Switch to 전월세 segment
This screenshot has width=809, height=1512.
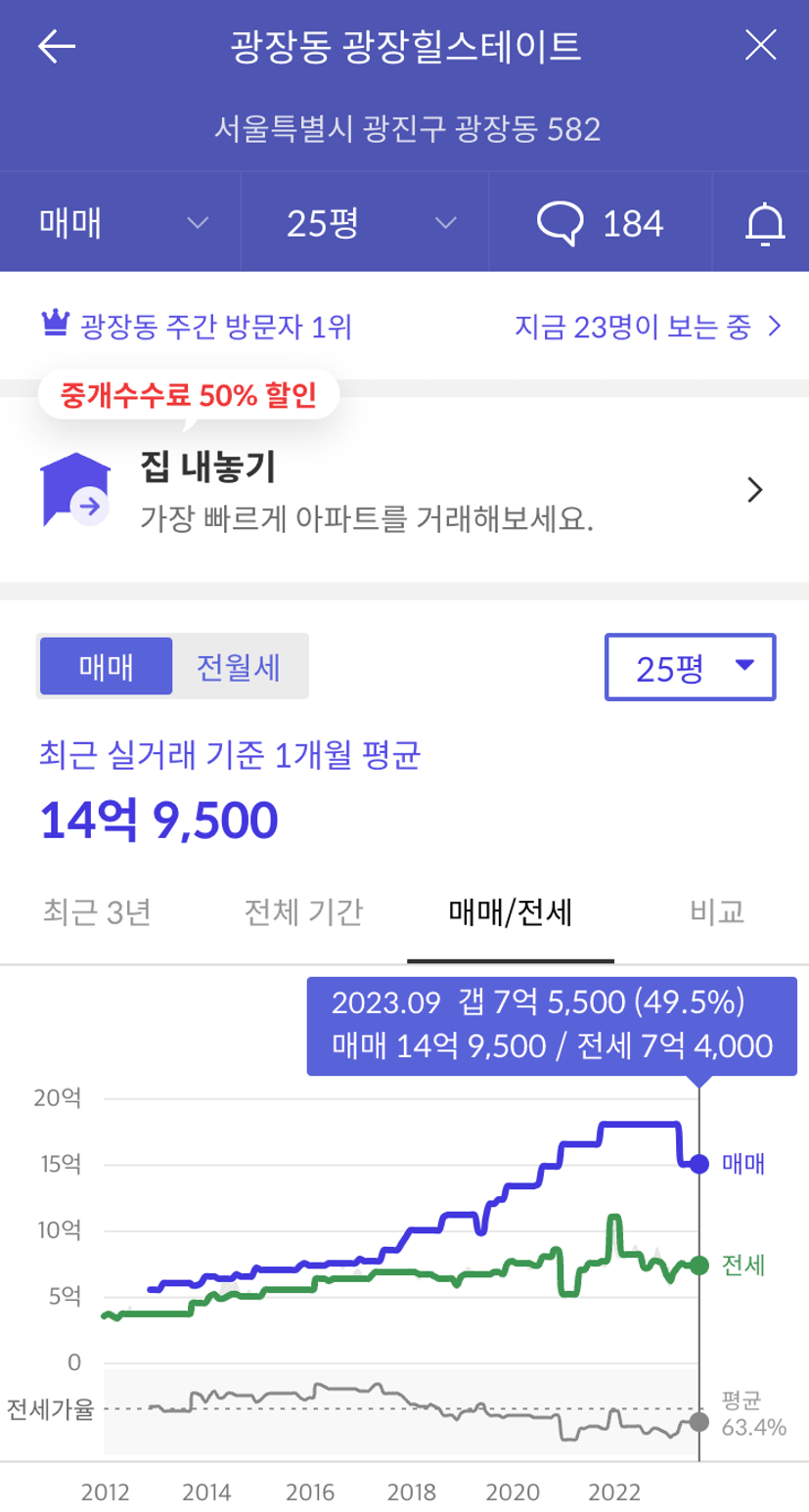240,666
